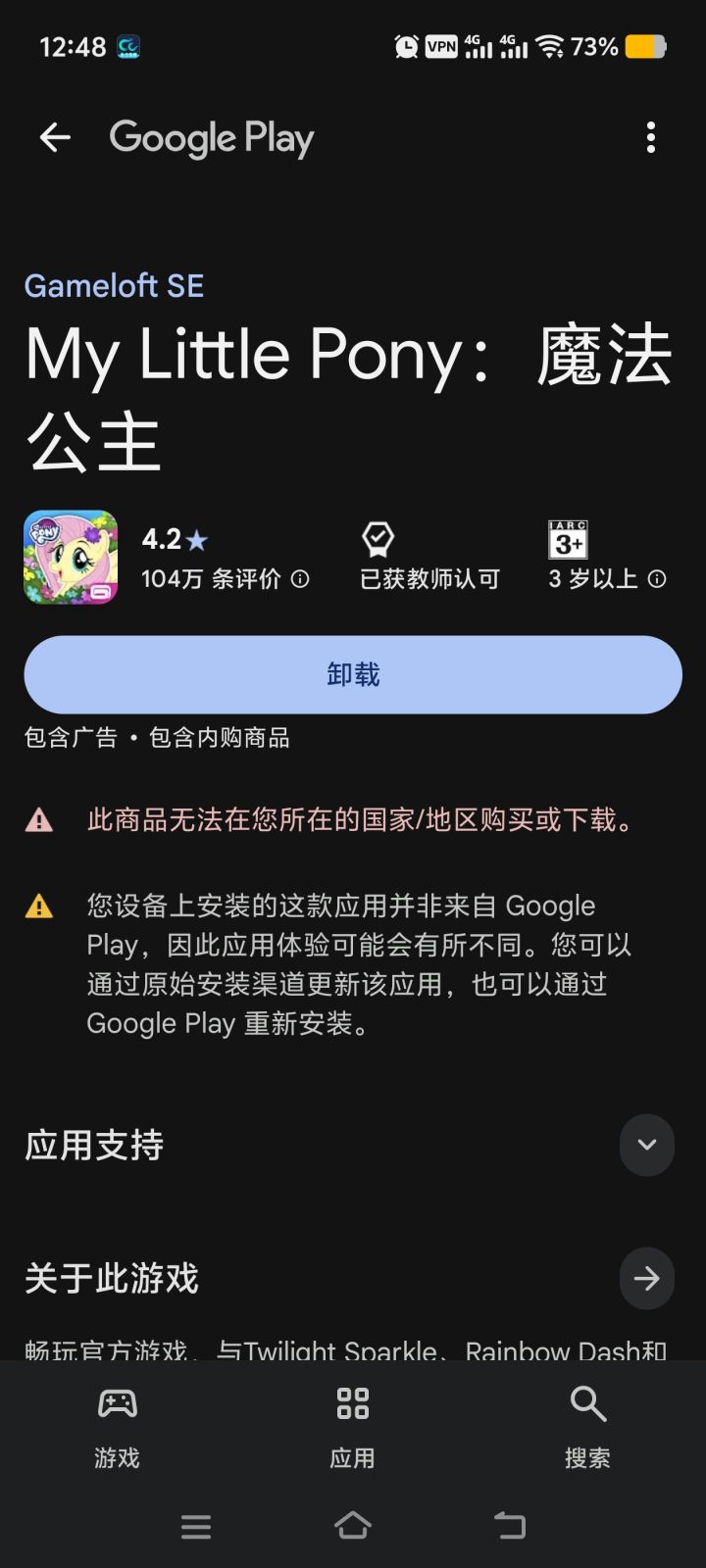Open the search icon in bottom navigation
The height and width of the screenshot is (1568, 706).
[587, 1404]
